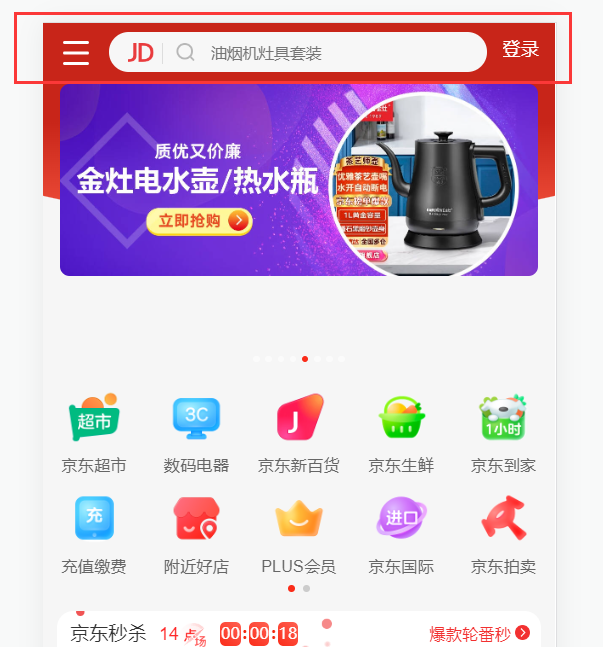Tap 立即抢购 on the banner
The width and height of the screenshot is (603, 647).
click(199, 221)
